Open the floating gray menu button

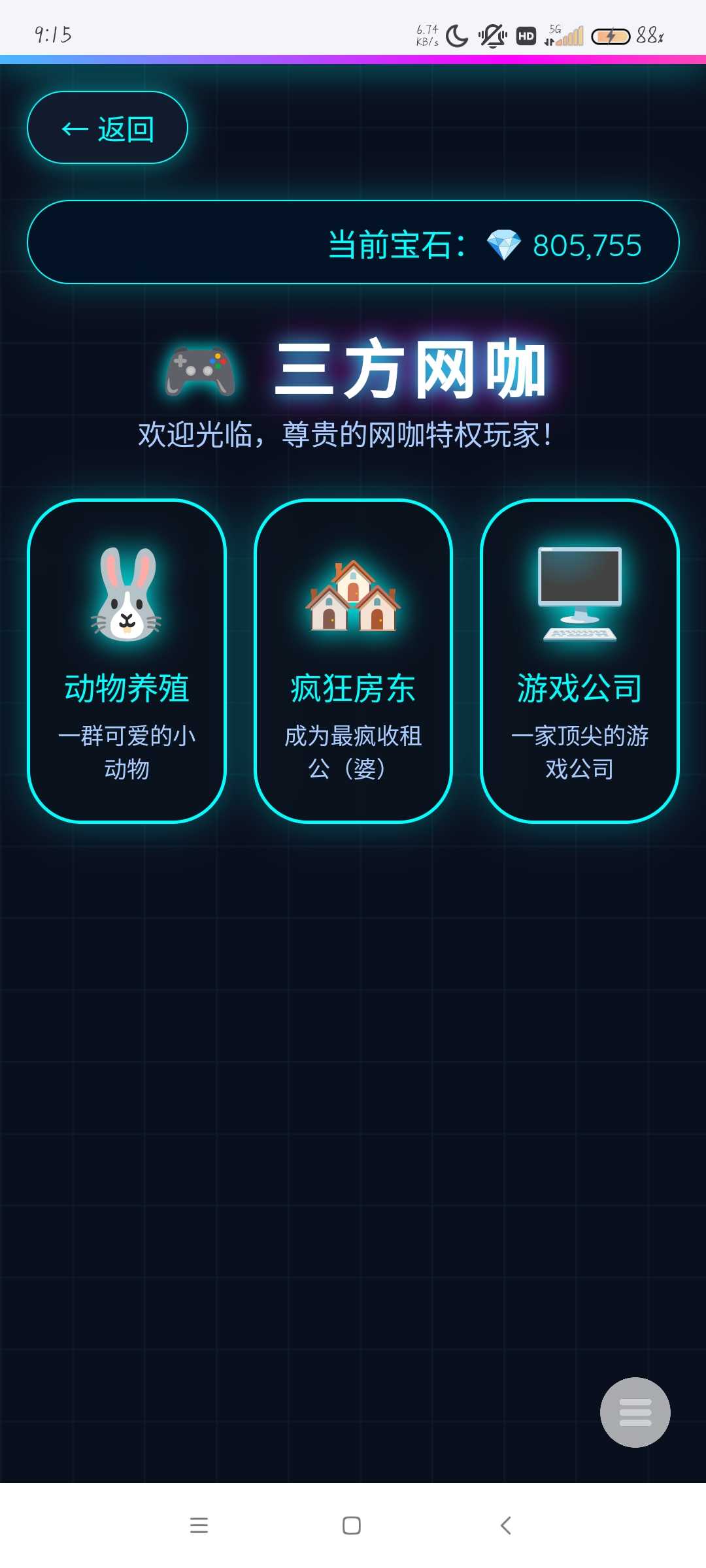click(x=635, y=1412)
